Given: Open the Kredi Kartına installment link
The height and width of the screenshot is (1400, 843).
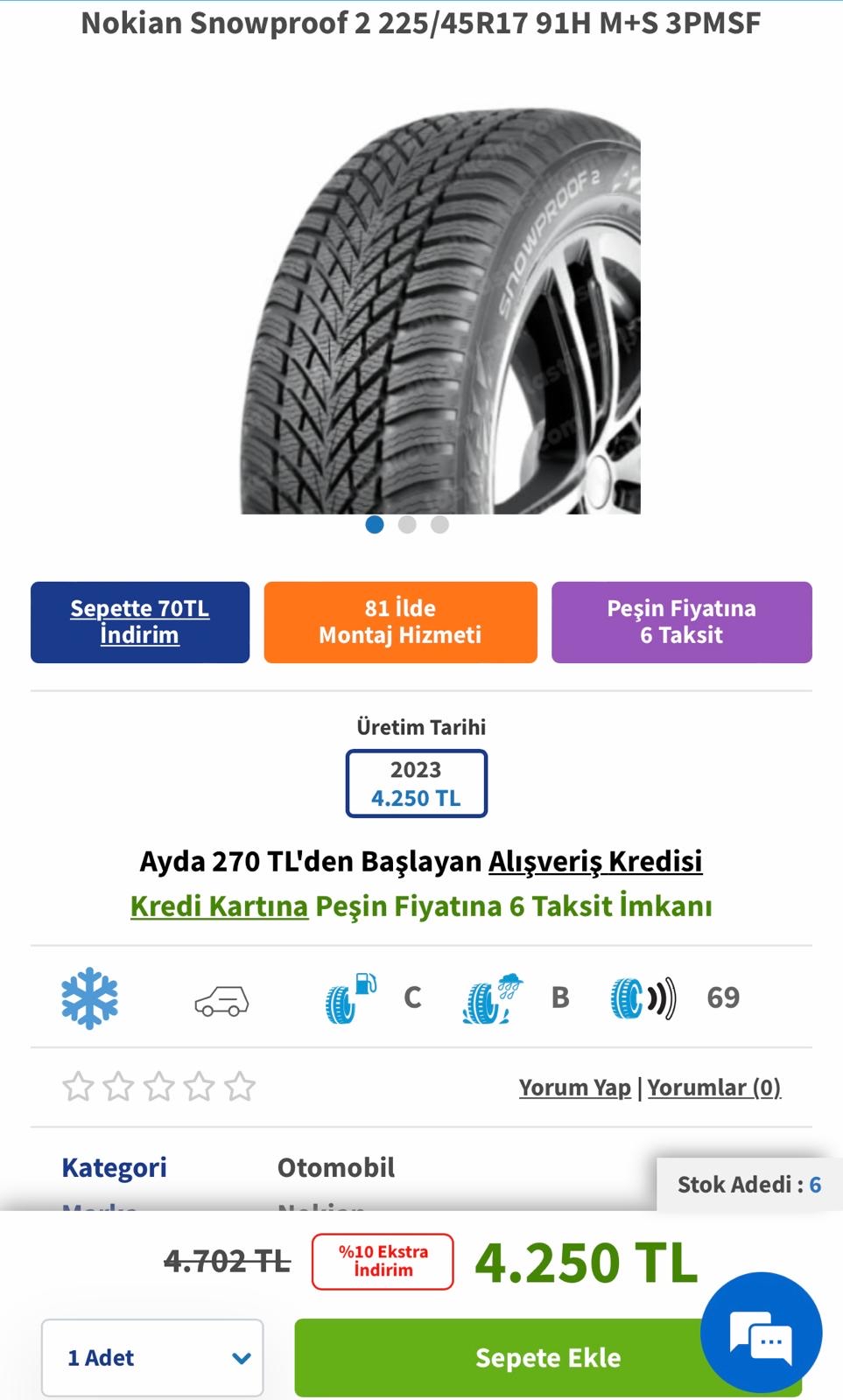Looking at the screenshot, I should [x=219, y=906].
